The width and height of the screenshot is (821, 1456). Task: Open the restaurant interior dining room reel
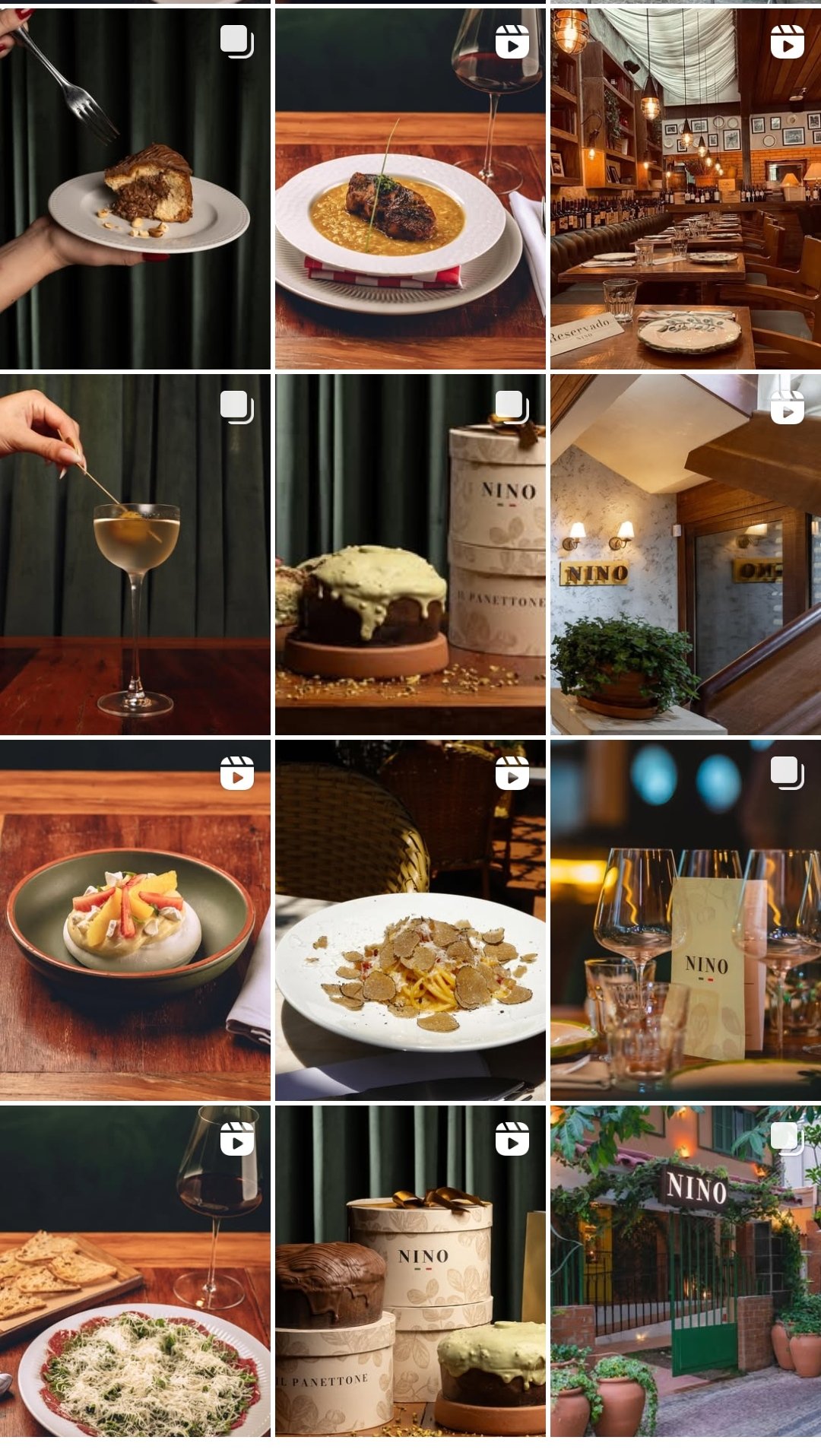pos(685,189)
